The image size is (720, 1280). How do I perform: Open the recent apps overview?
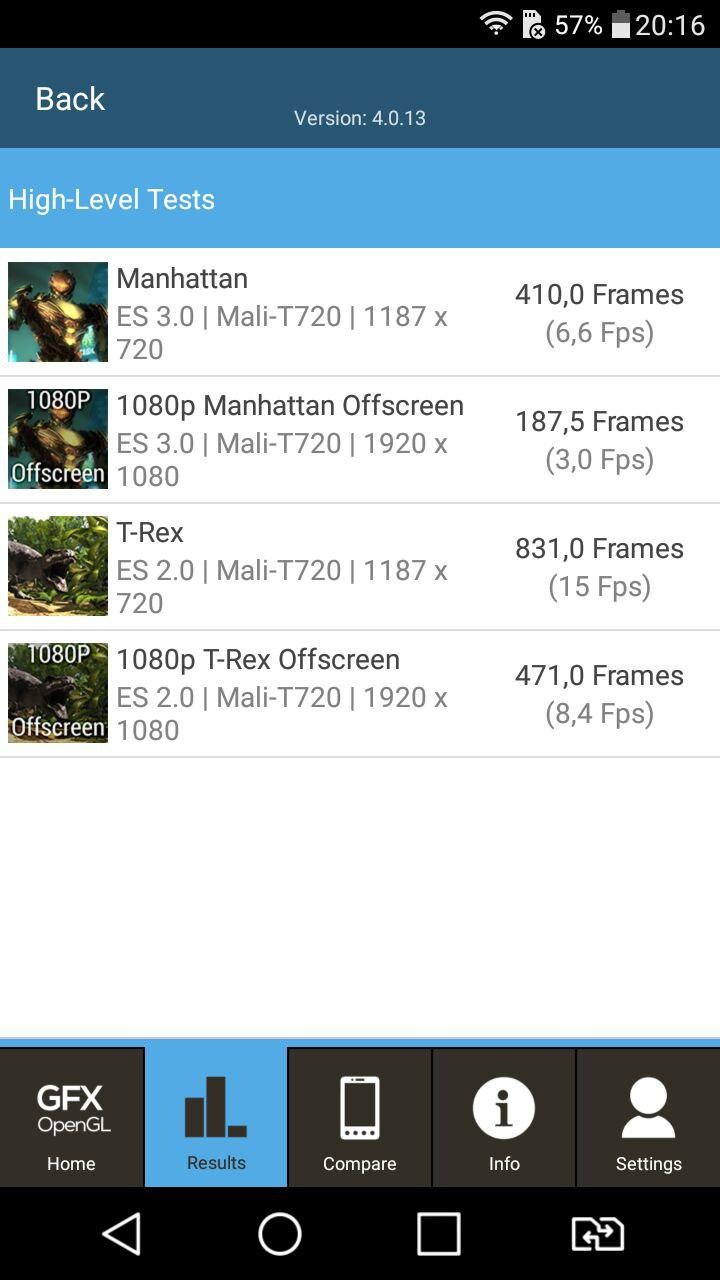coord(438,1234)
